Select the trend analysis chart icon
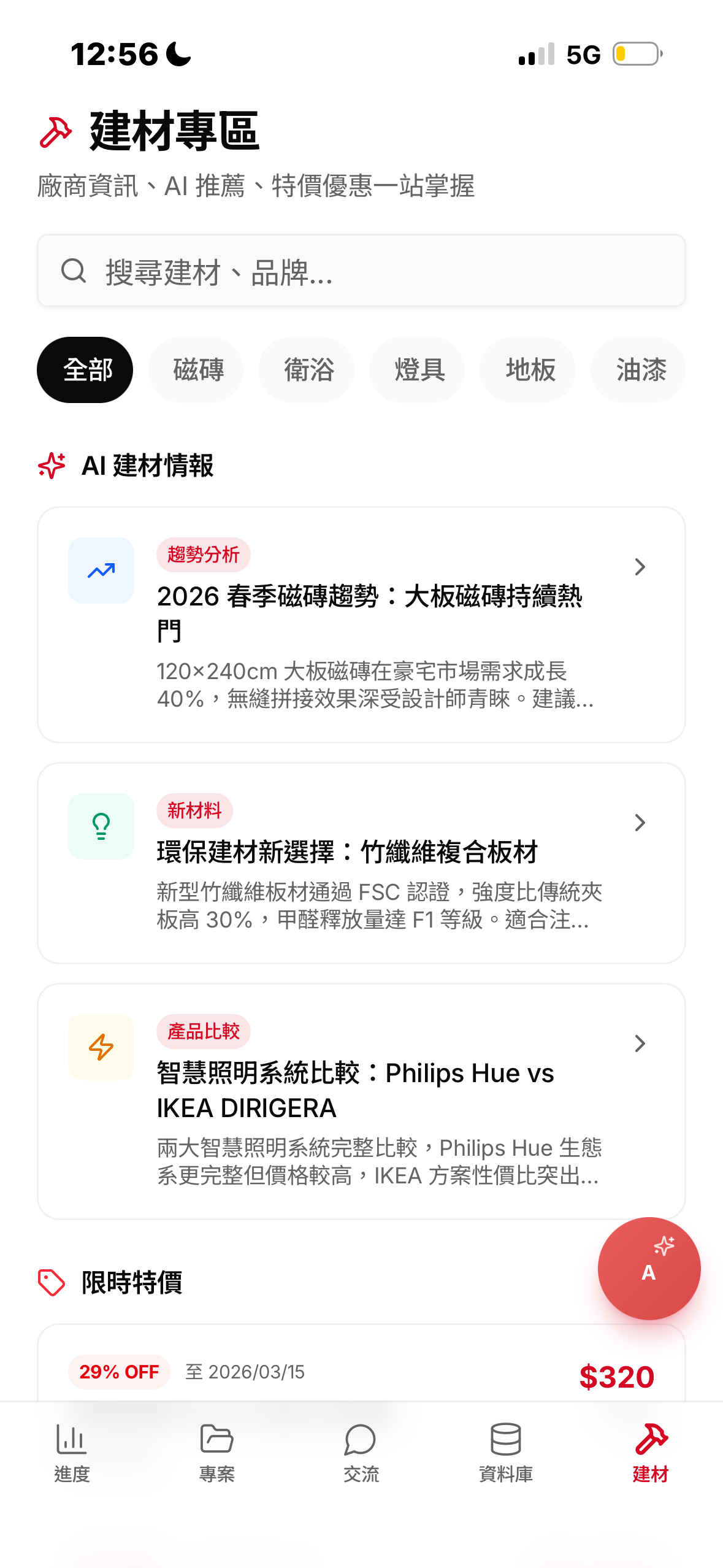This screenshot has width=723, height=1568. click(101, 569)
